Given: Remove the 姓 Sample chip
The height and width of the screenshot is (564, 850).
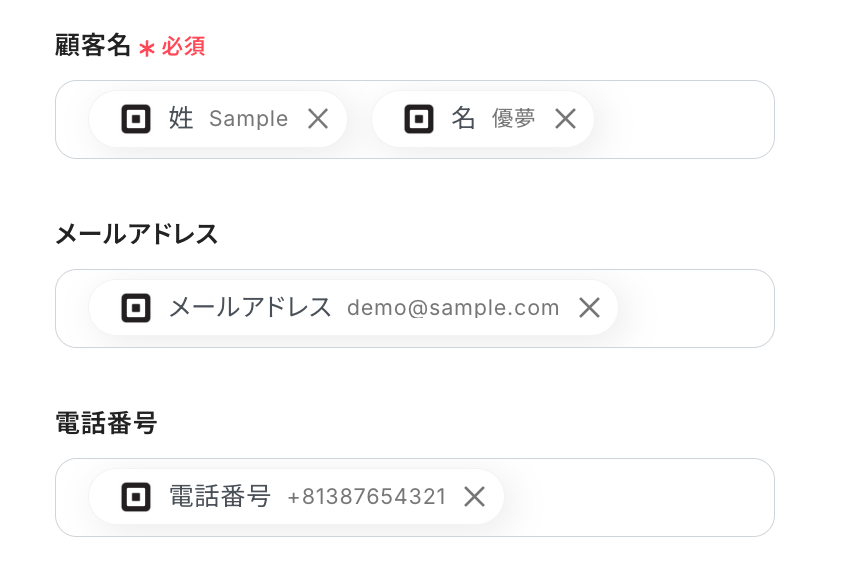Looking at the screenshot, I should 318,119.
